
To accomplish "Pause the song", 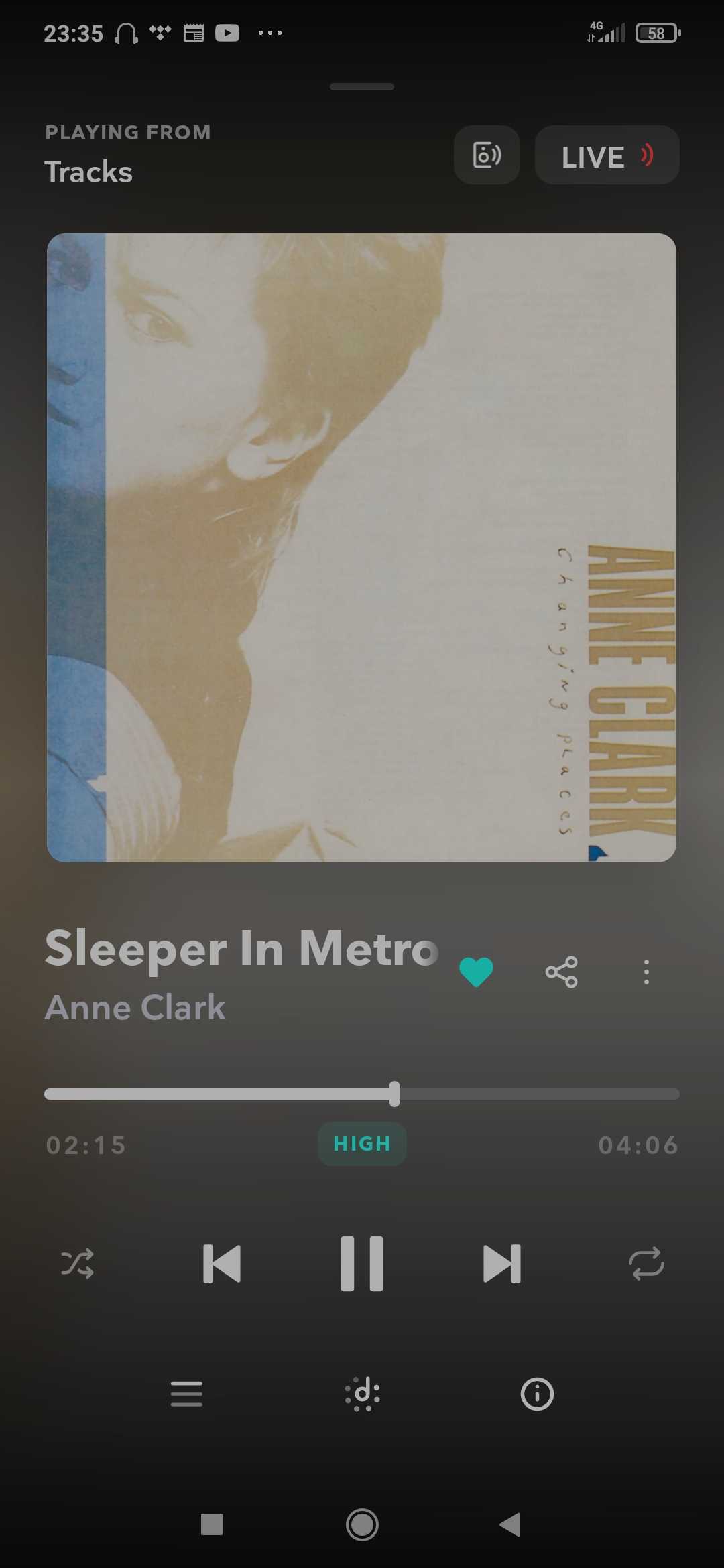I will coord(362,1264).
